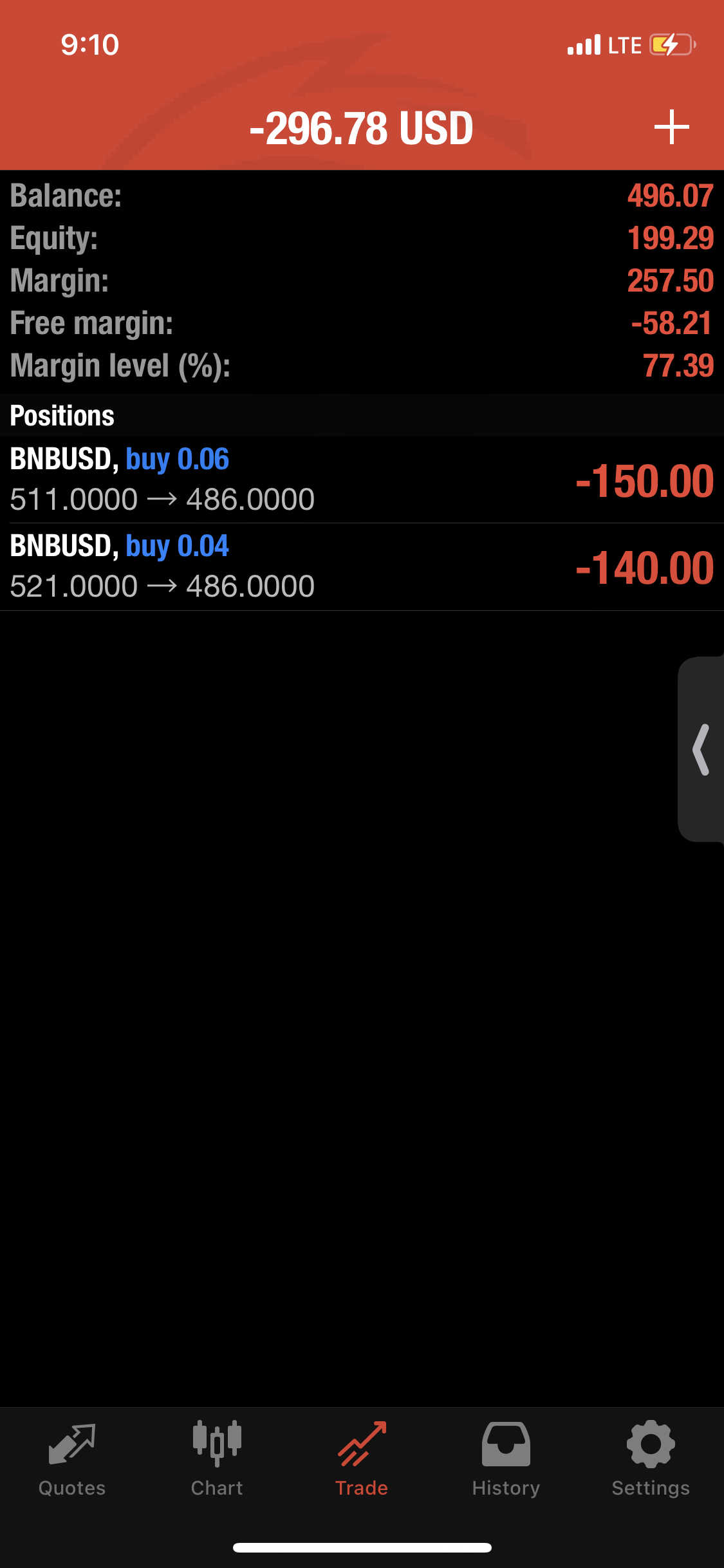Open the Settings tab
Screen dimensions: 724x1568
651,1459
